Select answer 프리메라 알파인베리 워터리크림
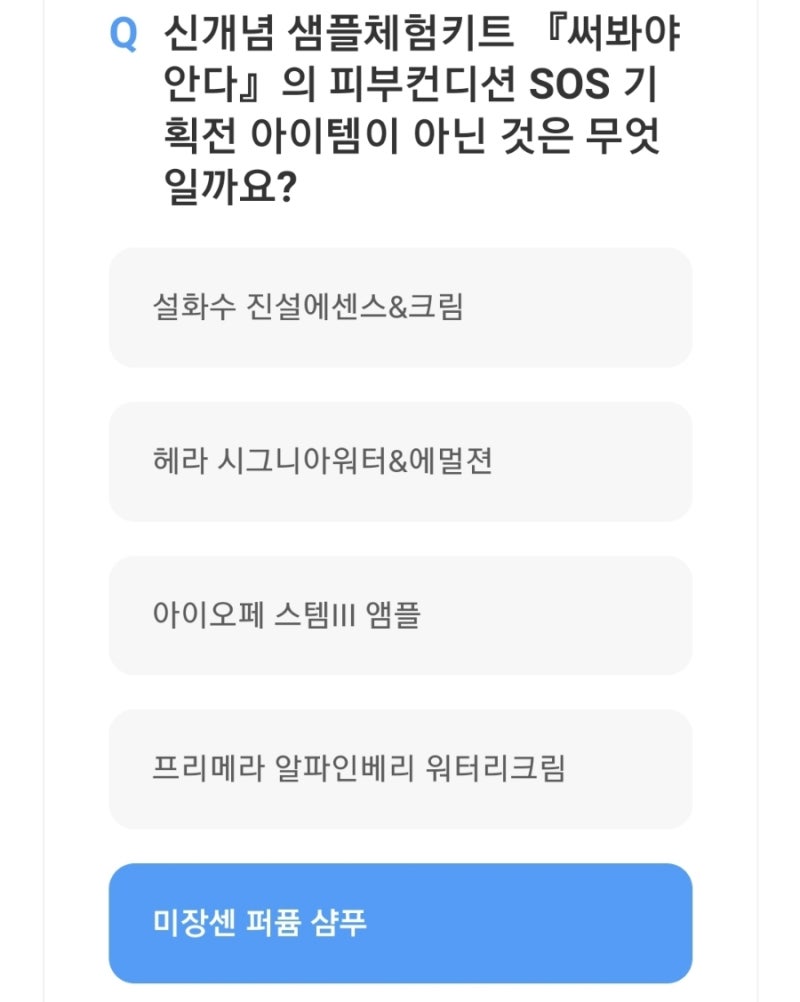800x1002 pixels. click(x=400, y=768)
